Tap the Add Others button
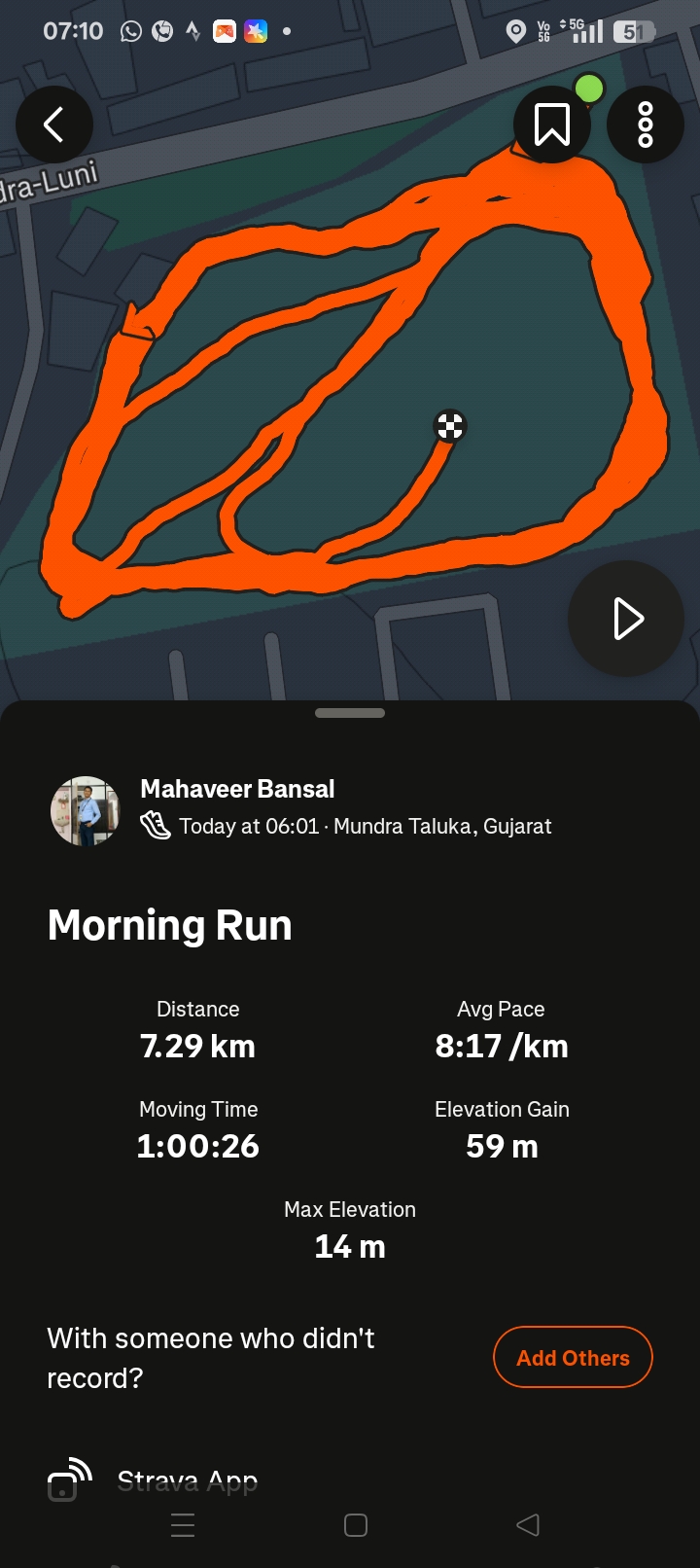This screenshot has height=1568, width=700. tap(573, 1358)
